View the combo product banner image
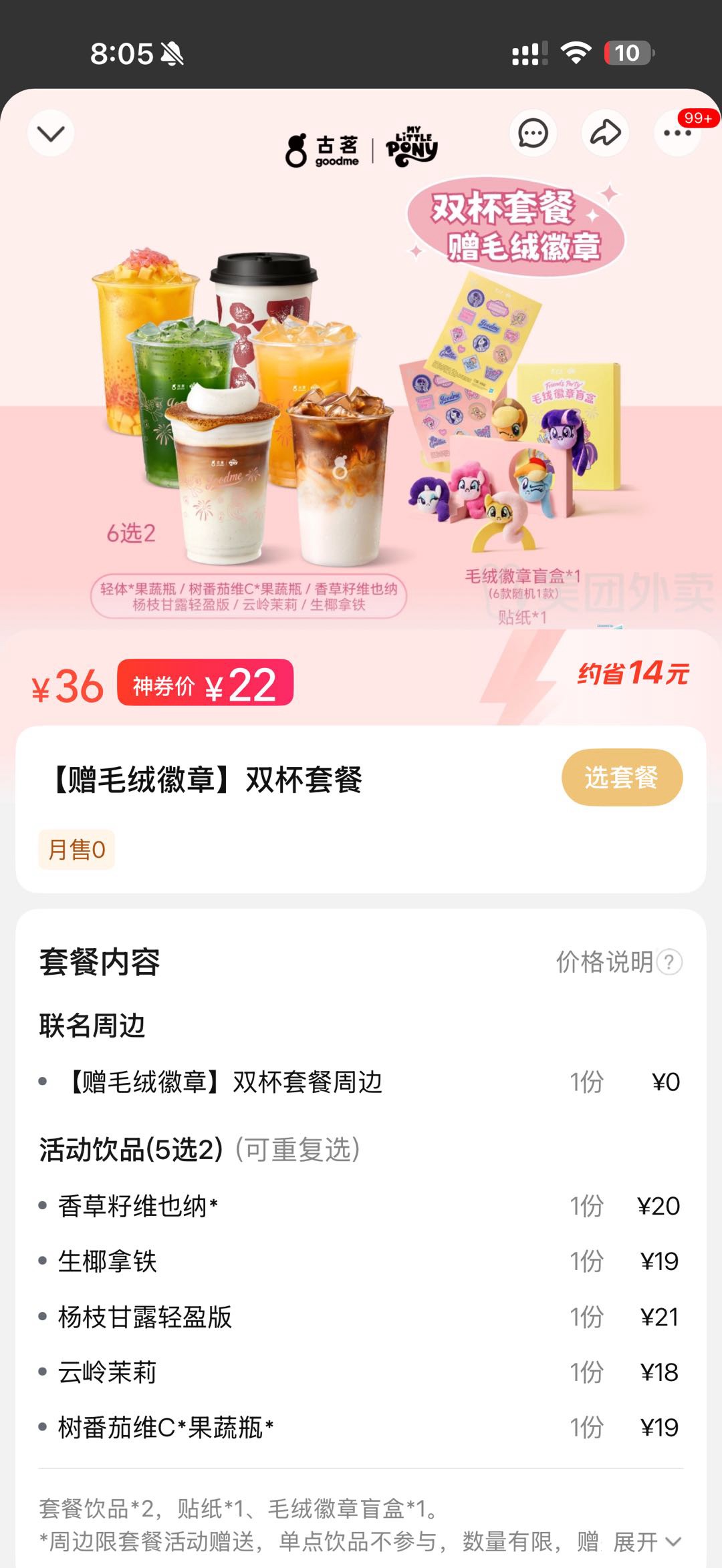Screen dimensions: 722x1568 pos(361,401)
